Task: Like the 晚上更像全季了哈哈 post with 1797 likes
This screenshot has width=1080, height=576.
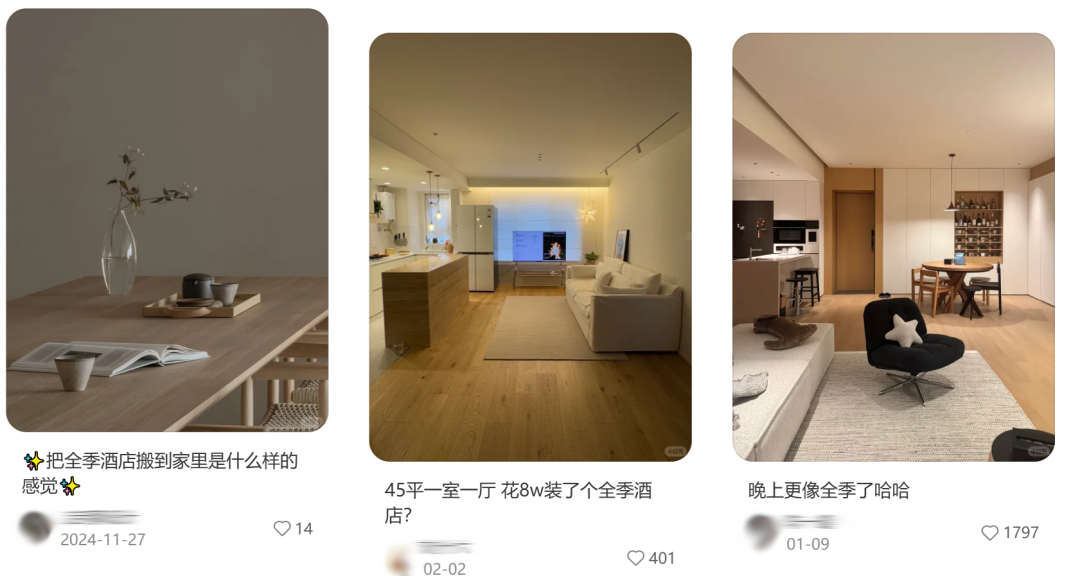Action: [x=990, y=533]
